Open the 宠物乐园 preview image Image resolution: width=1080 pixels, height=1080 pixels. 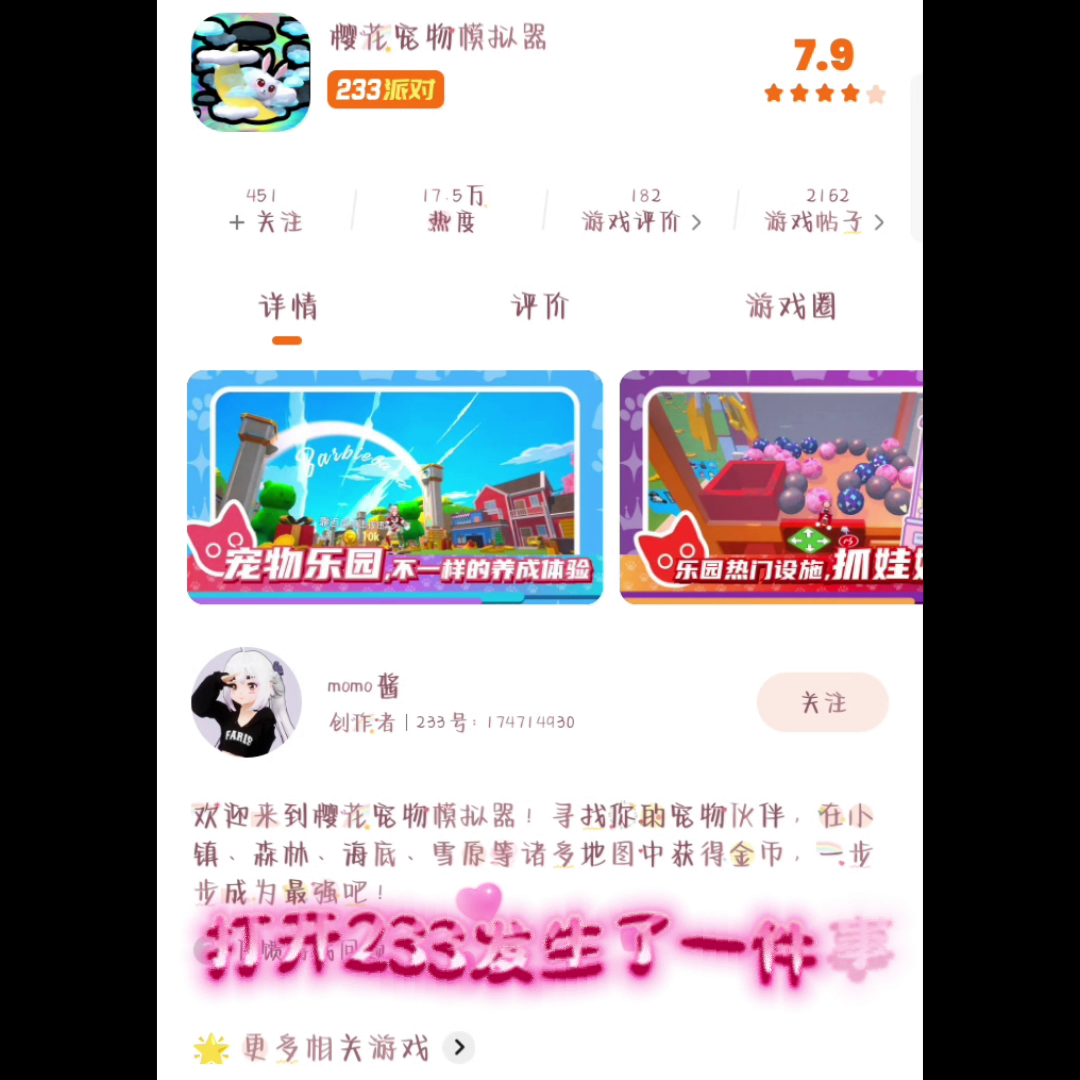[395, 487]
